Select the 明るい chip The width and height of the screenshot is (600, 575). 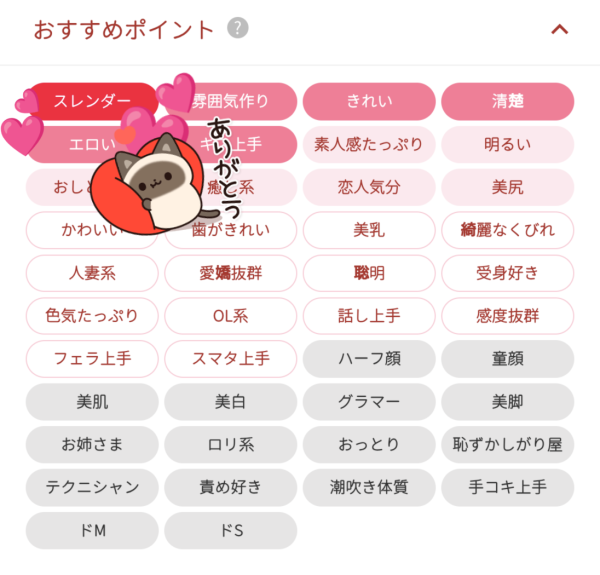point(507,144)
